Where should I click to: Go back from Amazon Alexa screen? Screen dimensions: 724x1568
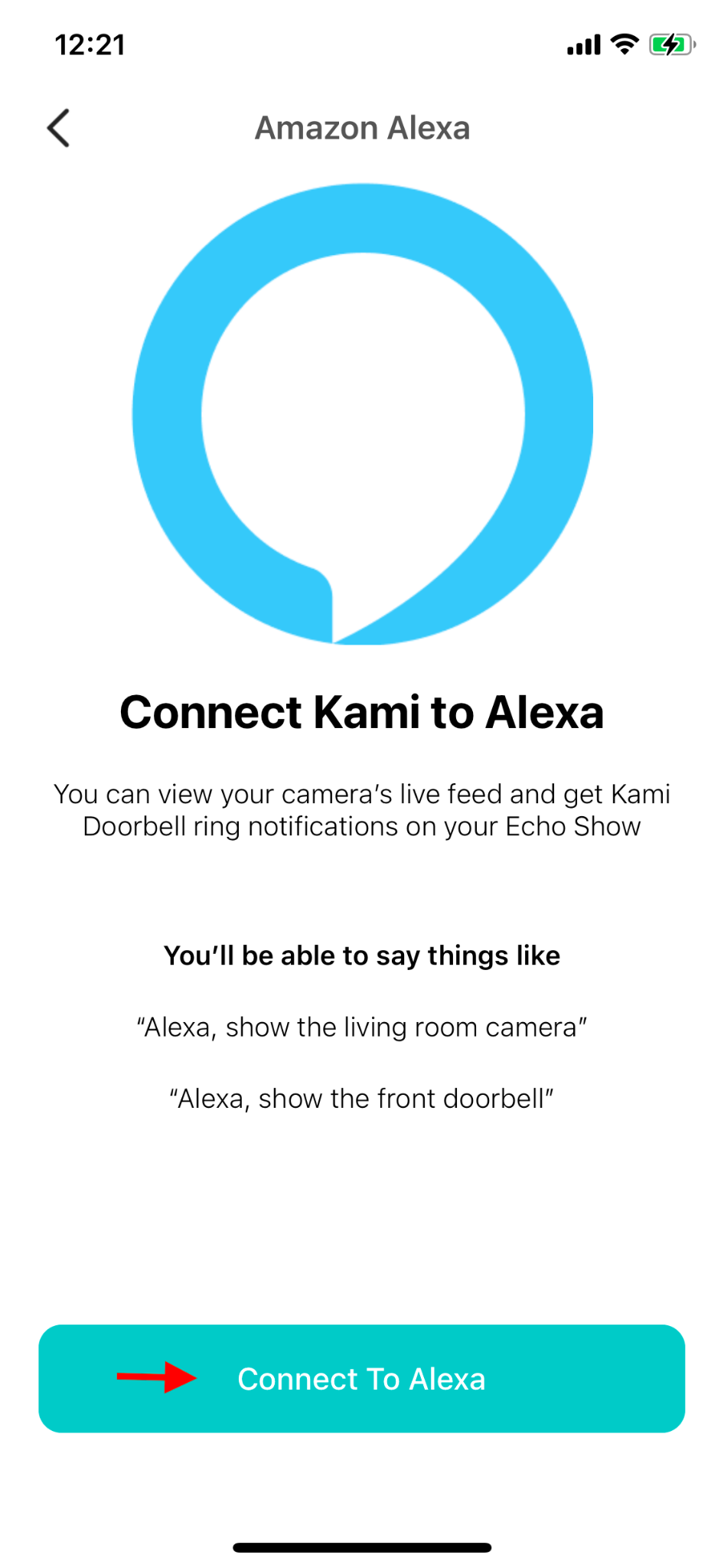(59, 128)
